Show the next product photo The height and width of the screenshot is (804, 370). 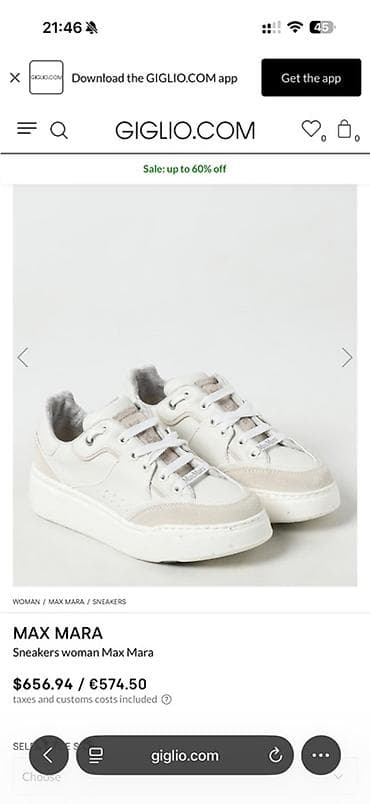click(x=347, y=357)
